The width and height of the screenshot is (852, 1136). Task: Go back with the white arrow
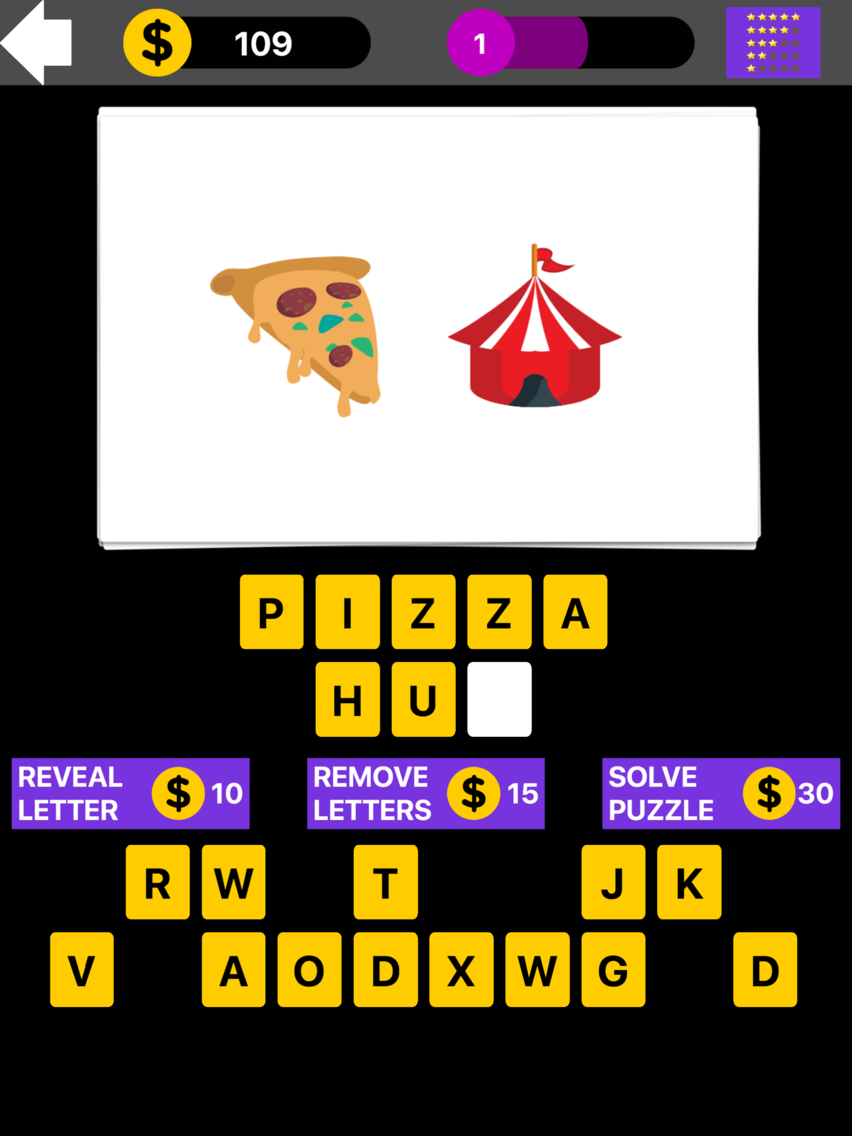click(x=36, y=42)
